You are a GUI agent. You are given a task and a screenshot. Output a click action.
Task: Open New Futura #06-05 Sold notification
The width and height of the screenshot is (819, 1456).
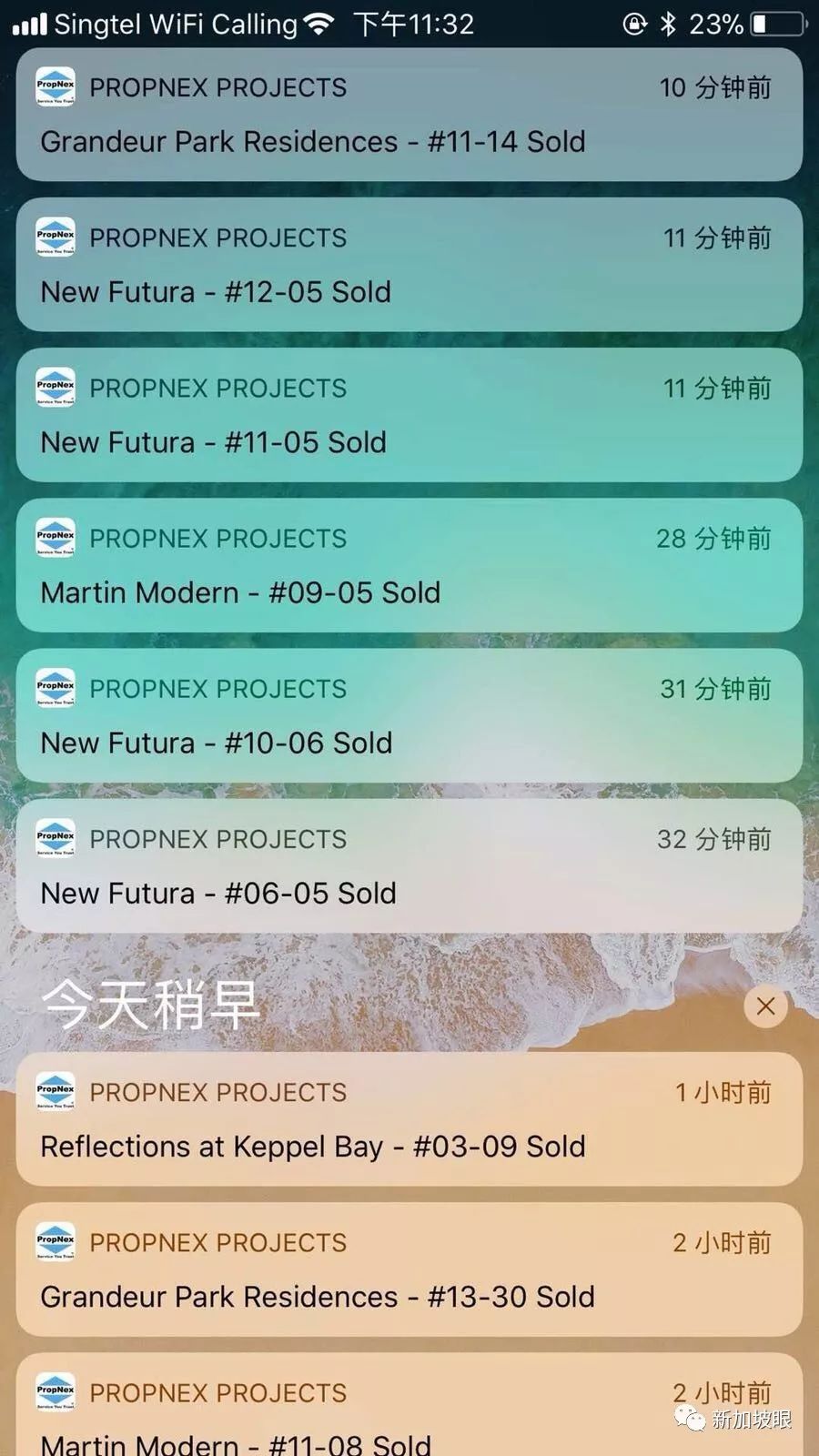(x=409, y=865)
